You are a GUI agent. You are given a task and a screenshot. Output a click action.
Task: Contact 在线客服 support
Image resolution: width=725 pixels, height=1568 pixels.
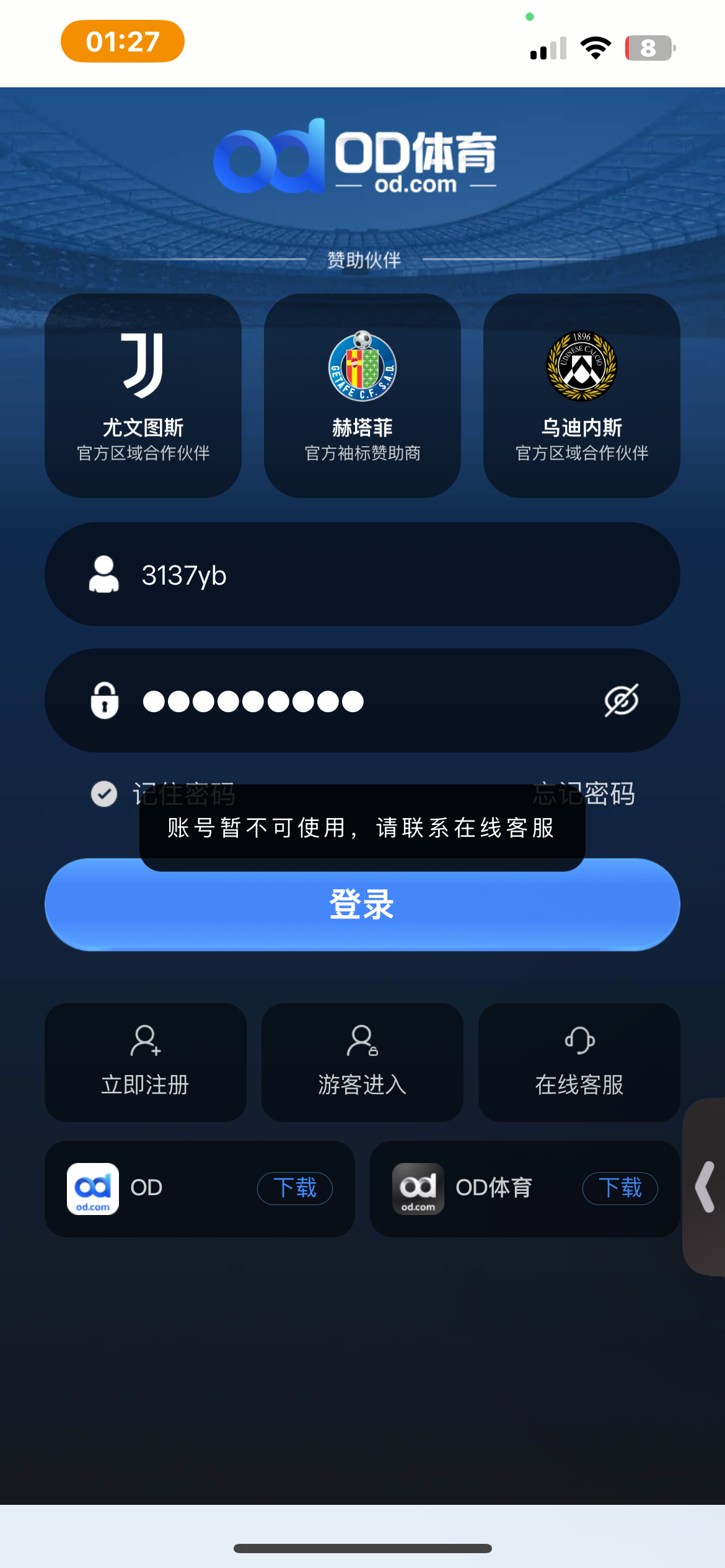pyautogui.click(x=579, y=1062)
